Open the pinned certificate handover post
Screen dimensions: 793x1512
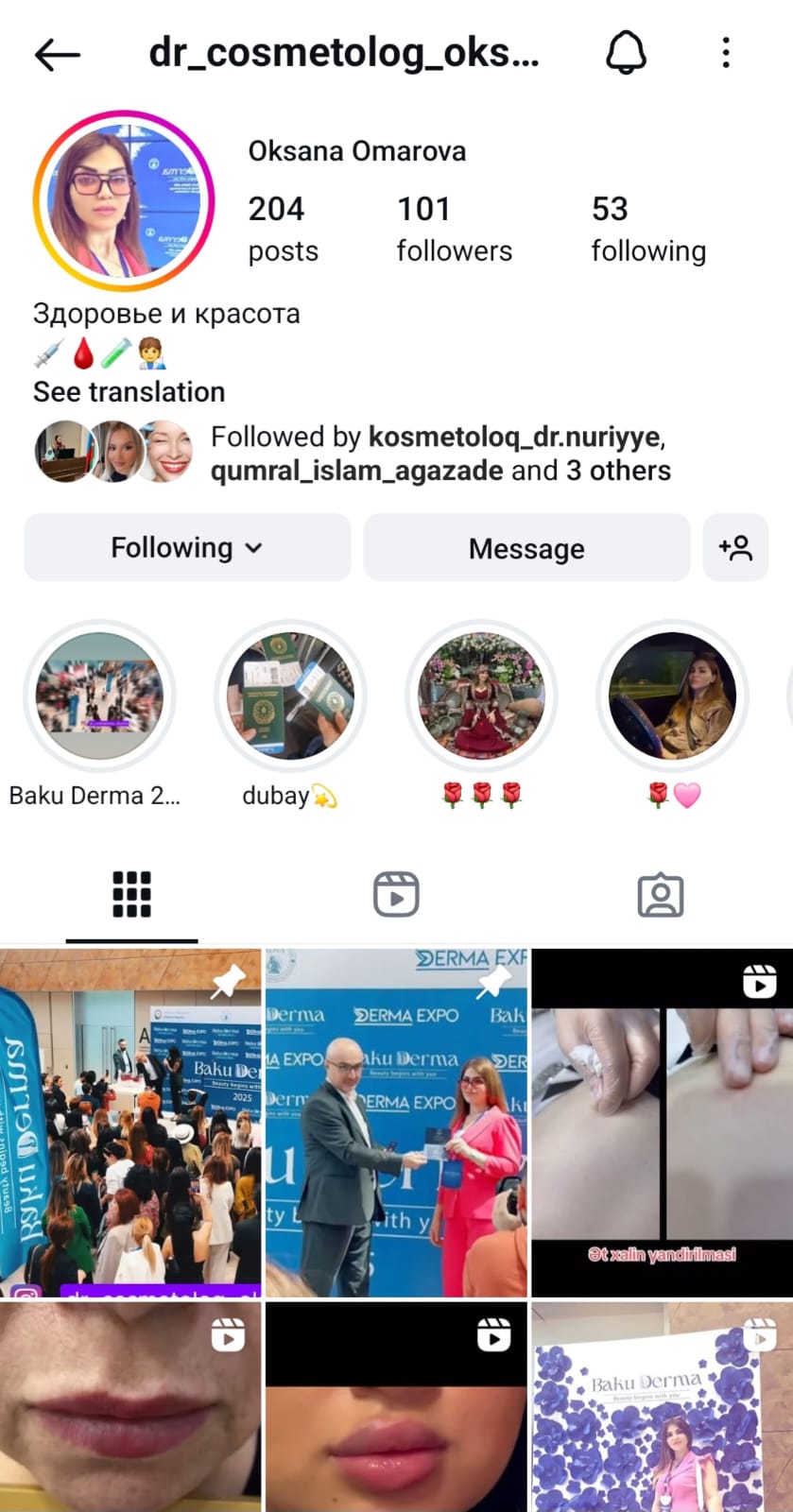pos(396,1123)
